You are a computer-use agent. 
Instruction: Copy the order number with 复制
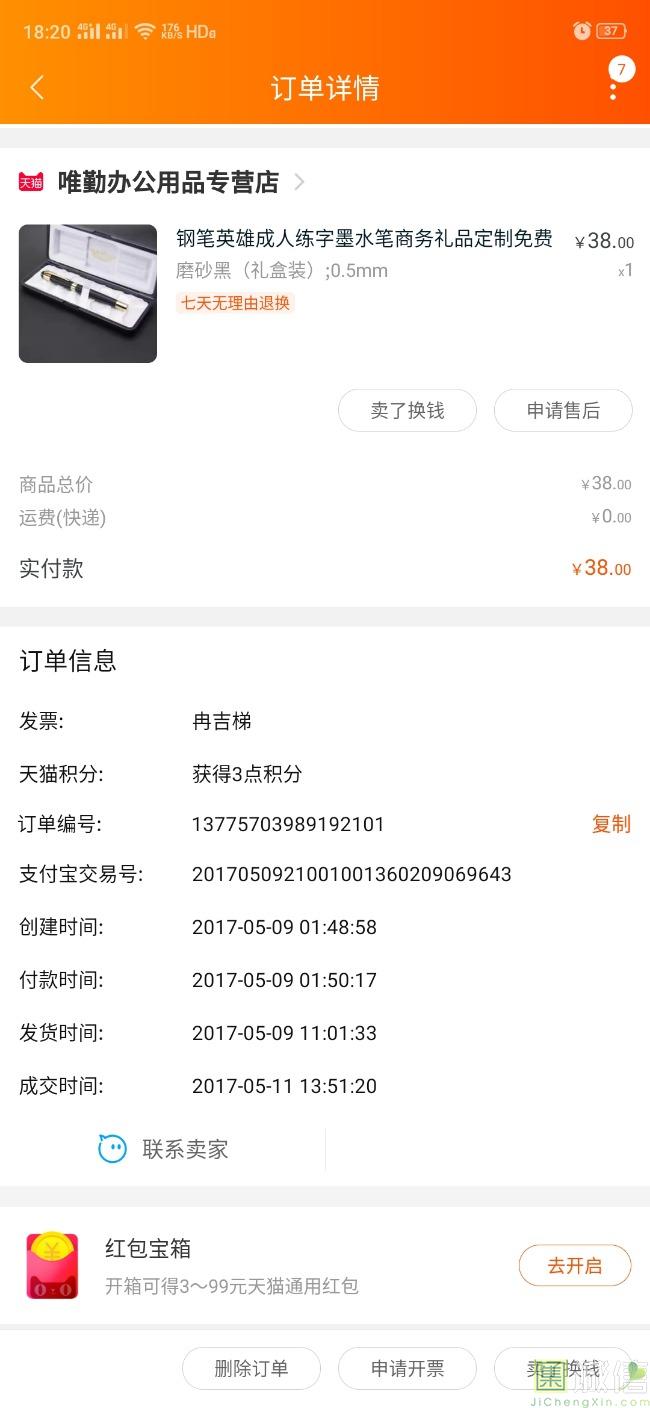click(611, 824)
